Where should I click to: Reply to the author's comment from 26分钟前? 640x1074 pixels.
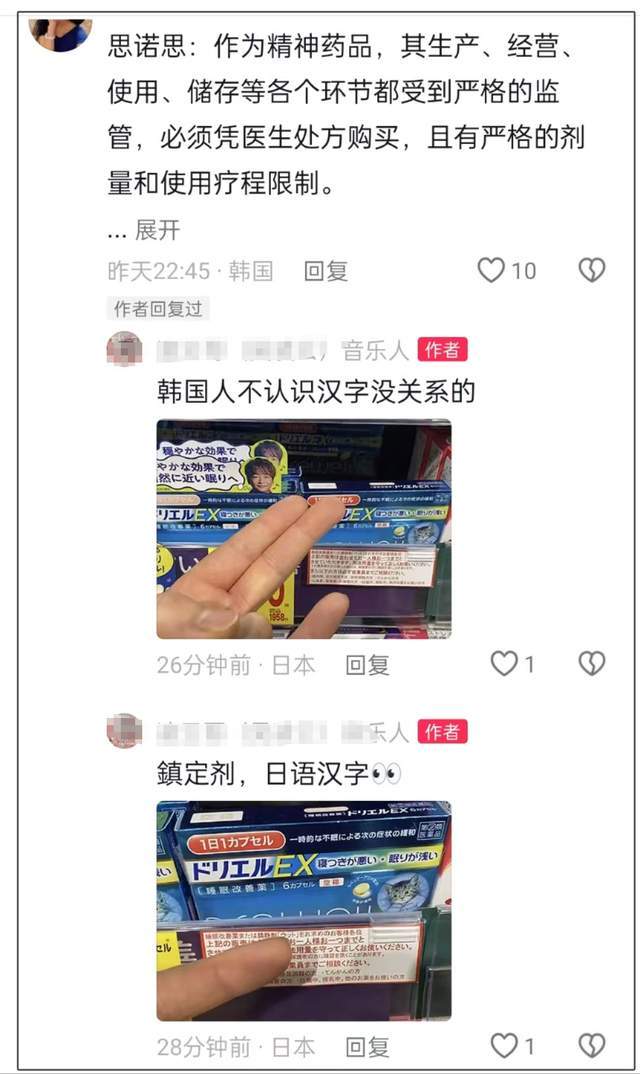point(367,664)
